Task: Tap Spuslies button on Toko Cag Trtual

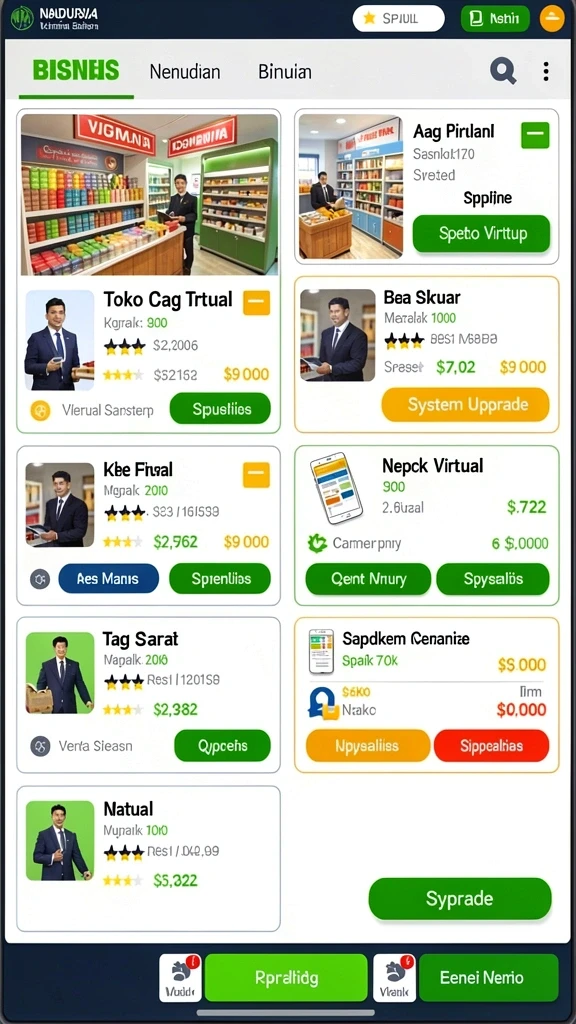Action: (x=220, y=409)
